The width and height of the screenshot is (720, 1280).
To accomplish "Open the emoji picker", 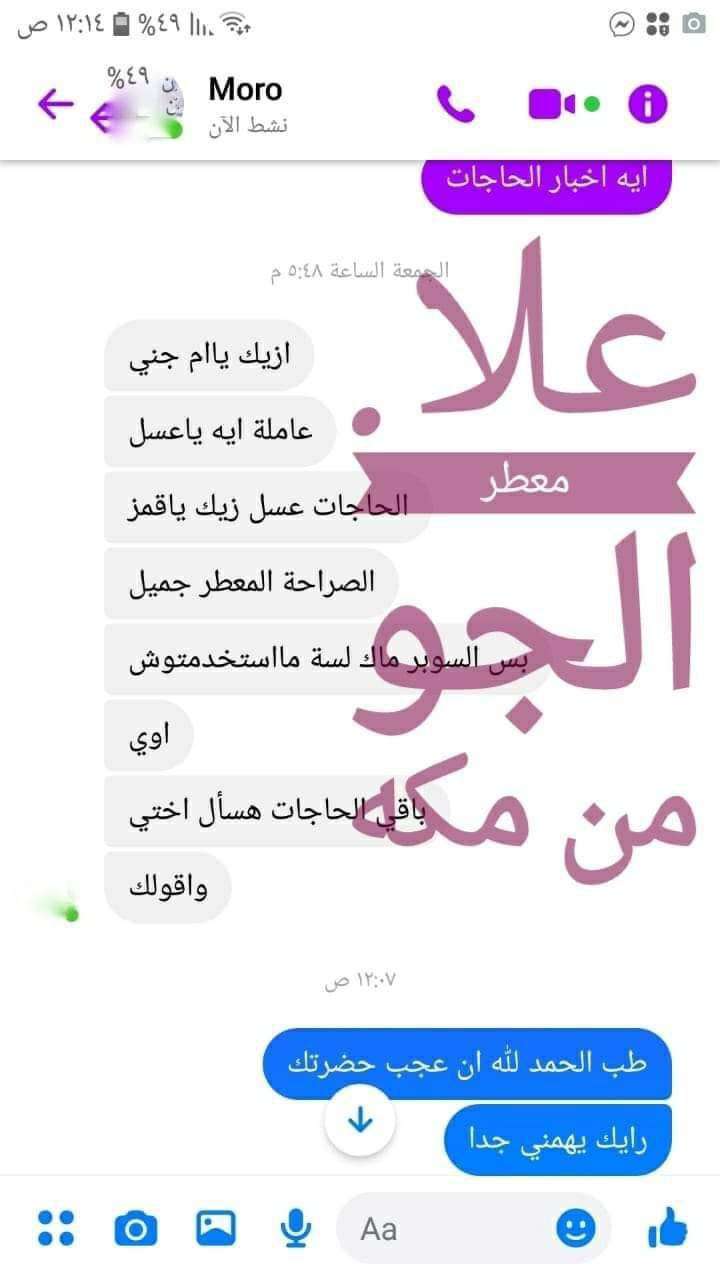I will (x=576, y=1228).
